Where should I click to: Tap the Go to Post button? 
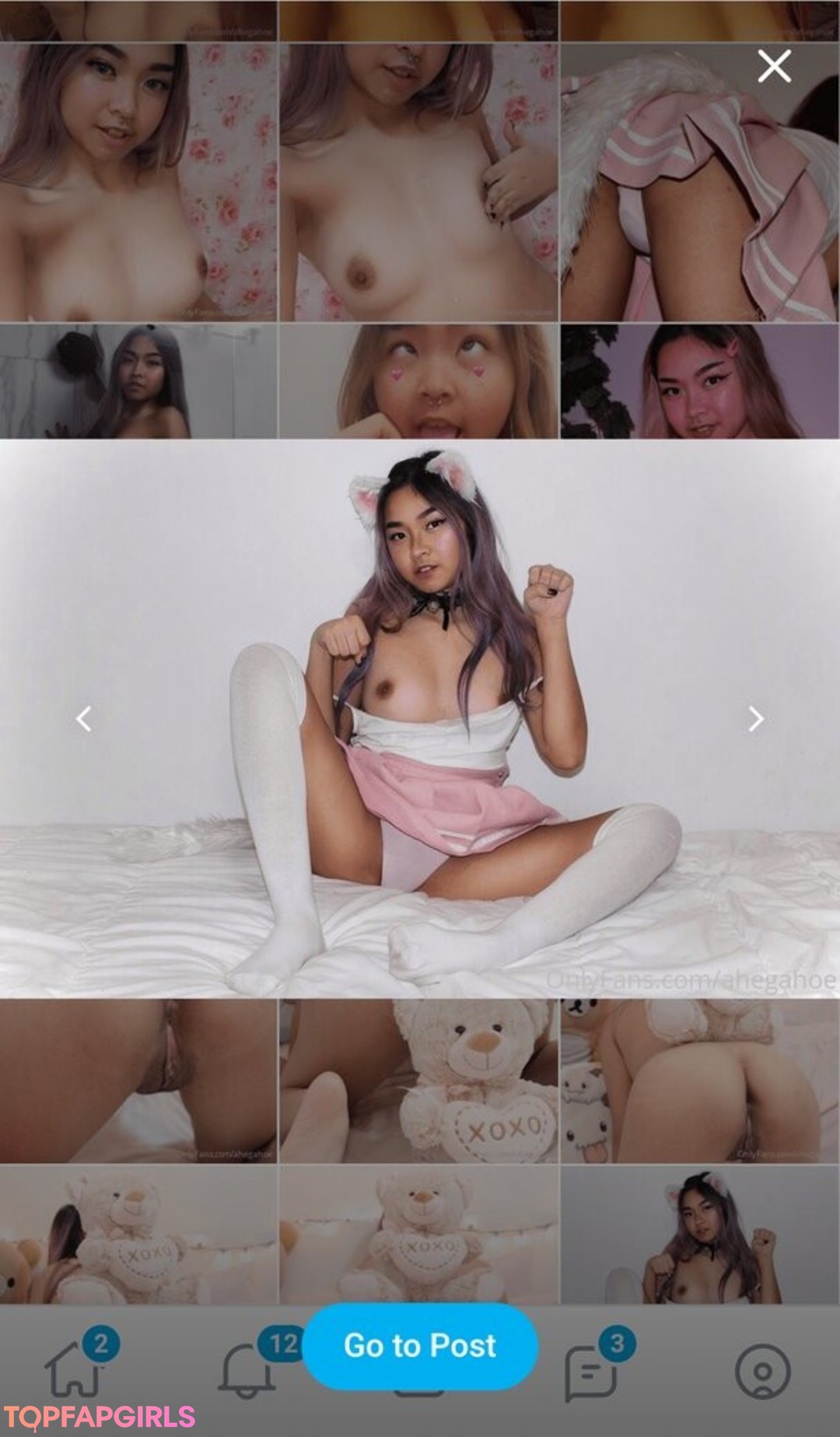420,1346
